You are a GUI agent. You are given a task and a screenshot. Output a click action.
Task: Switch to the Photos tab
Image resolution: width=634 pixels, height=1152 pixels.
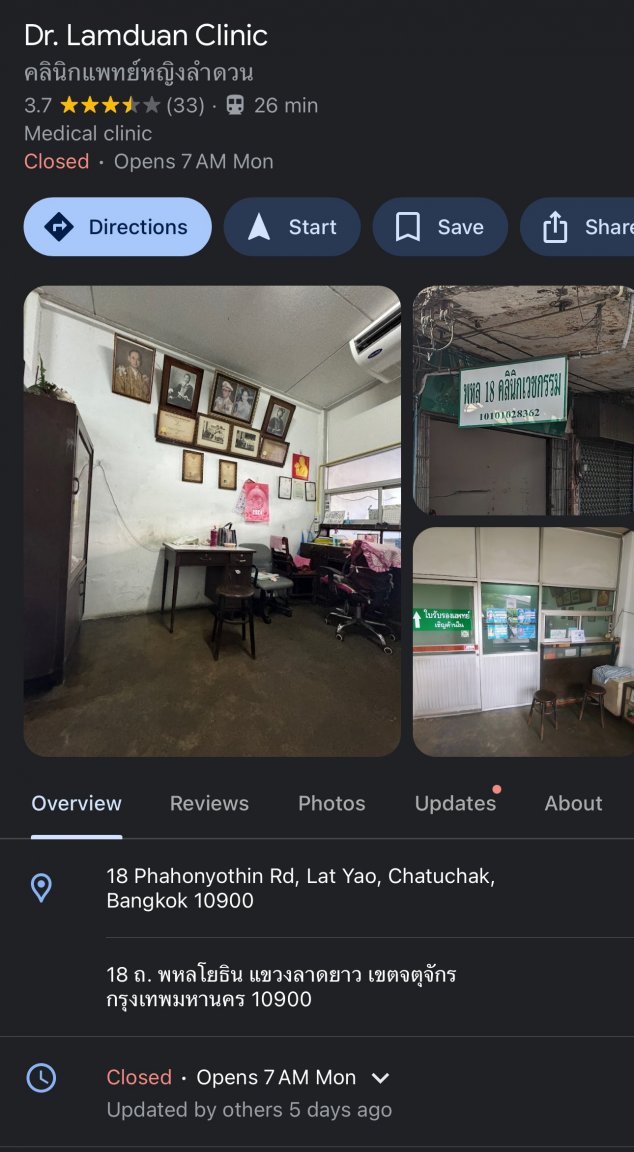pyautogui.click(x=332, y=803)
